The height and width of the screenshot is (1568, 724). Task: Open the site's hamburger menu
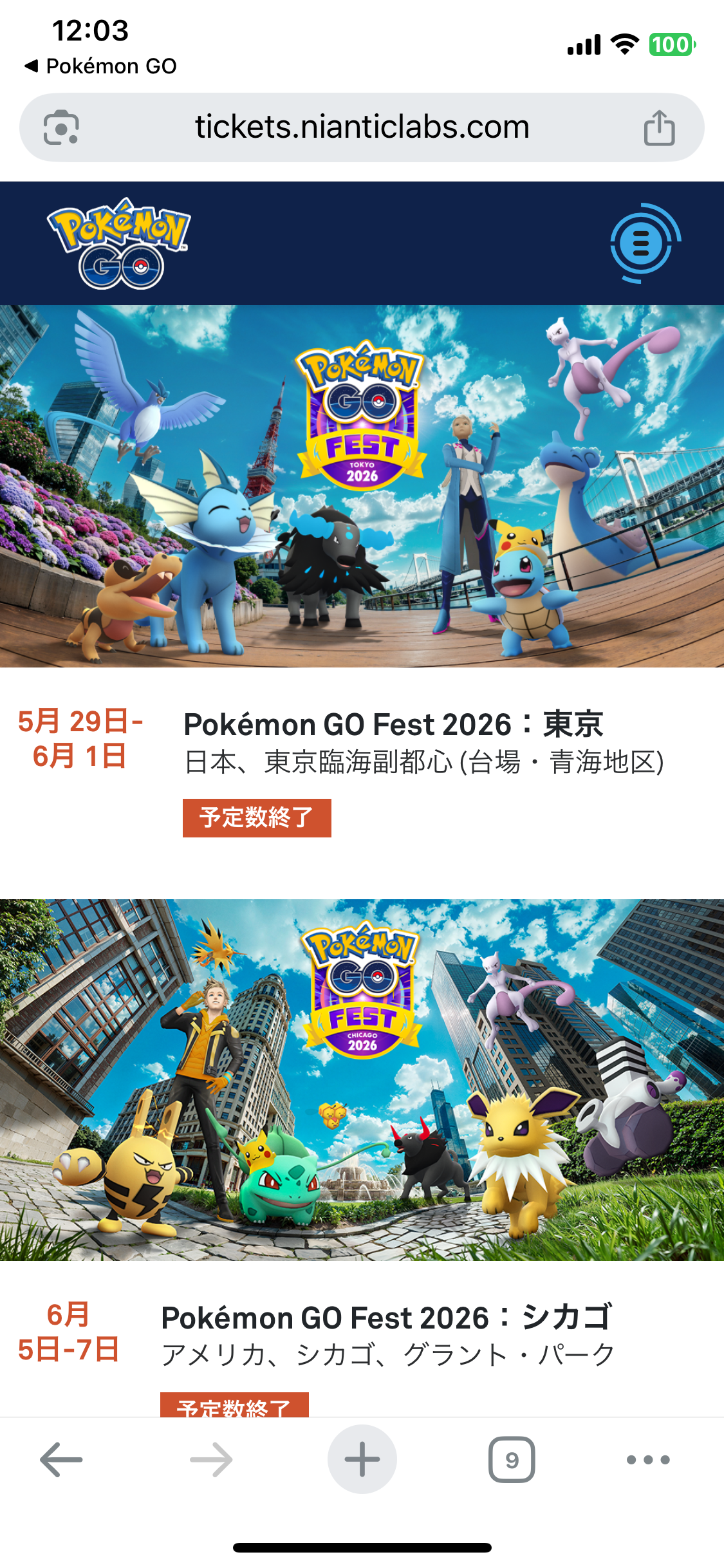[644, 243]
